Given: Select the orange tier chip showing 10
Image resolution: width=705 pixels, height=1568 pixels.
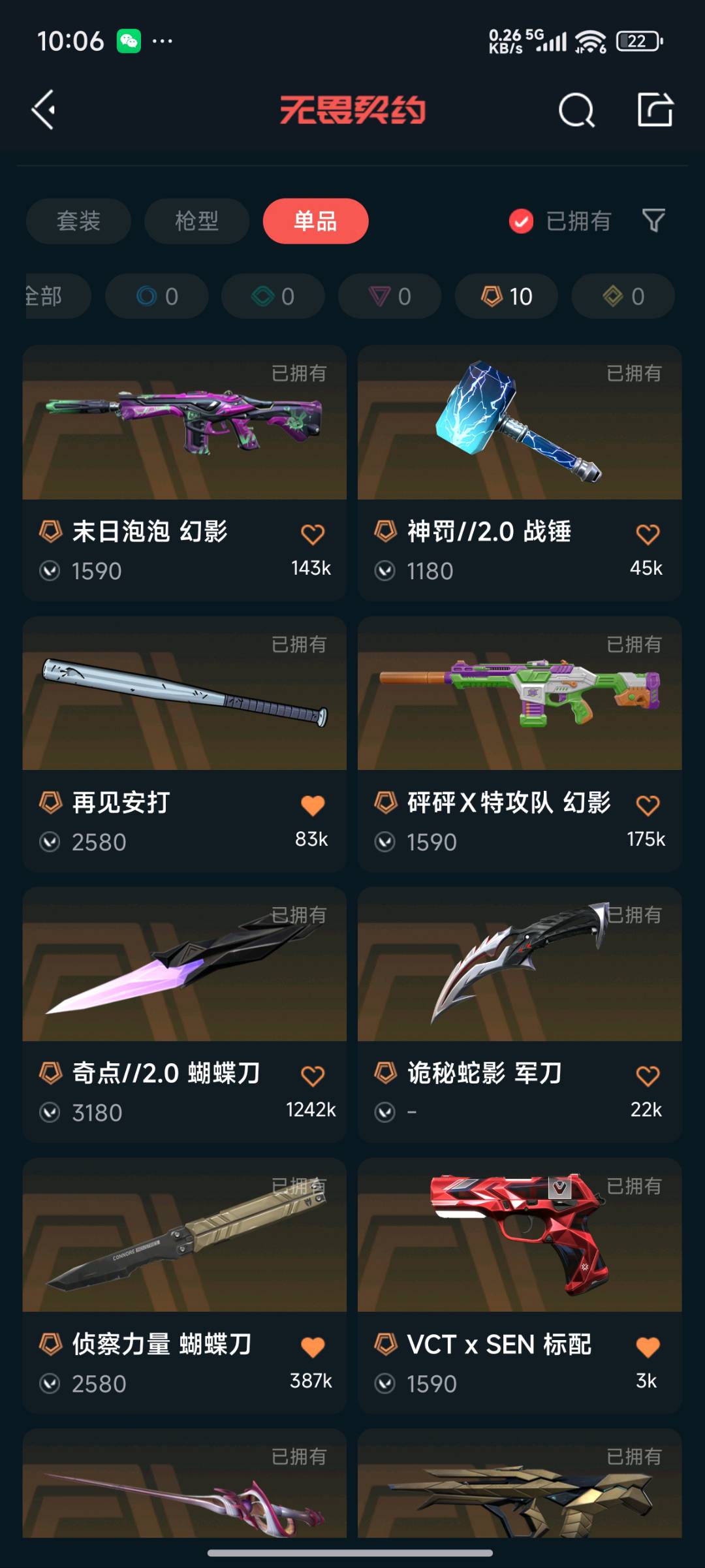Looking at the screenshot, I should click(x=507, y=296).
